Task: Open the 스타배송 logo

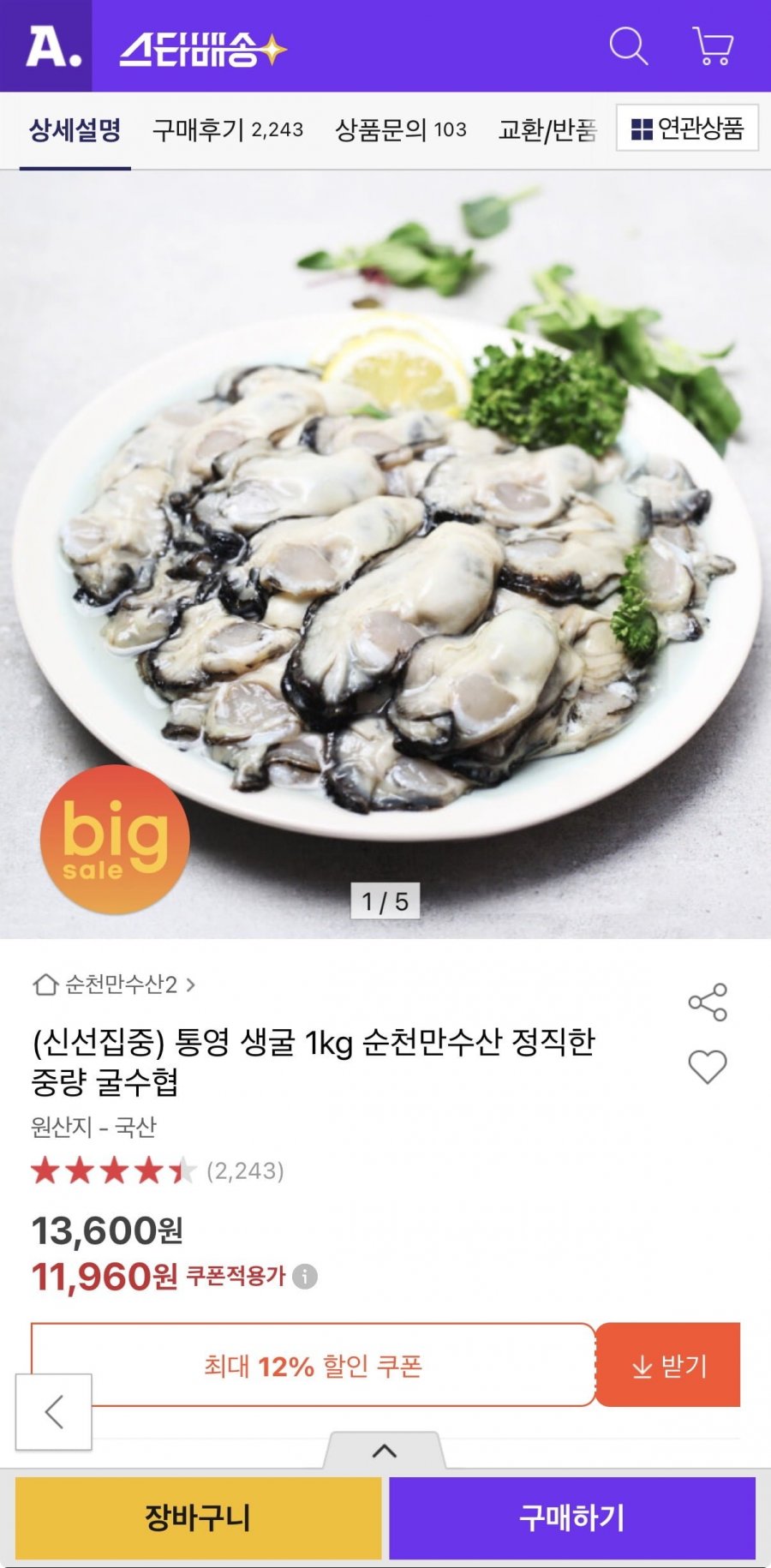Action: click(202, 50)
